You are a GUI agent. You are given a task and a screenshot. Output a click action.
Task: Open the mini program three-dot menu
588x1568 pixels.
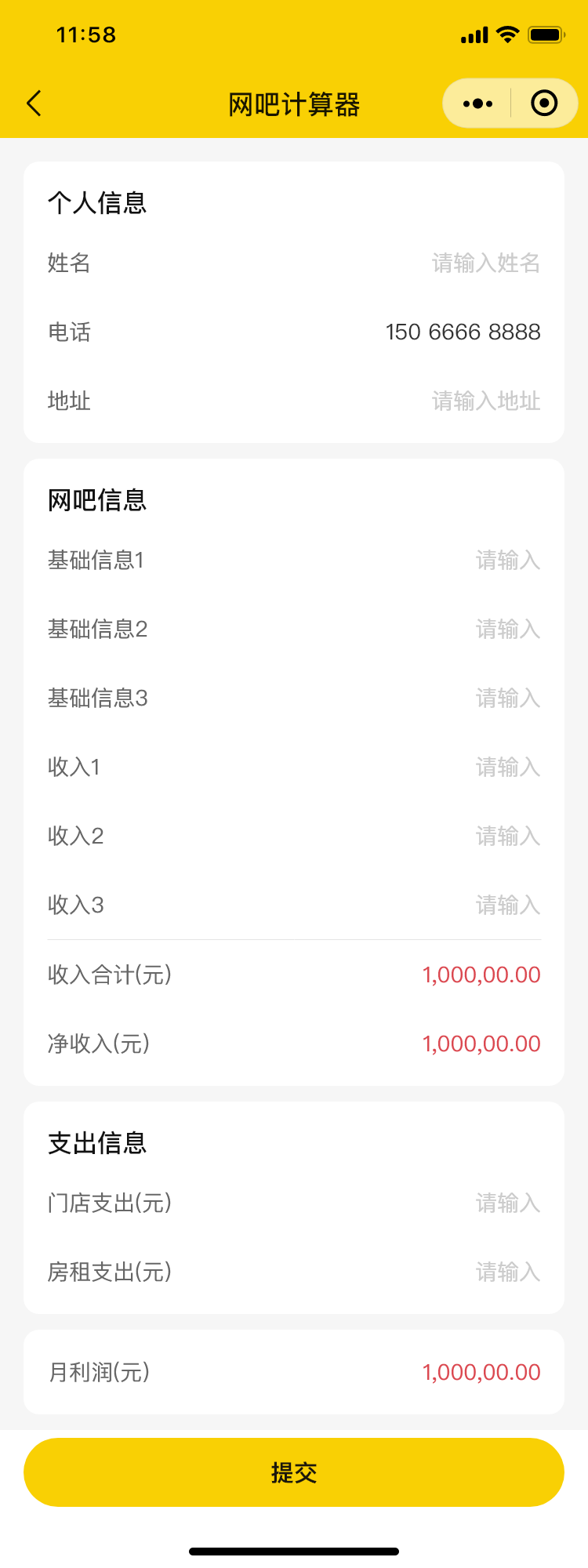click(x=477, y=103)
